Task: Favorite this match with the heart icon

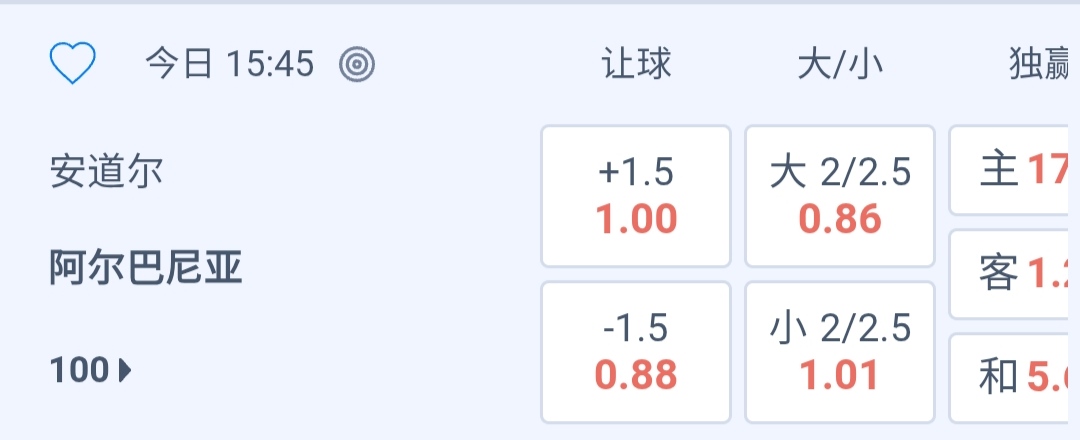Action: pyautogui.click(x=73, y=65)
